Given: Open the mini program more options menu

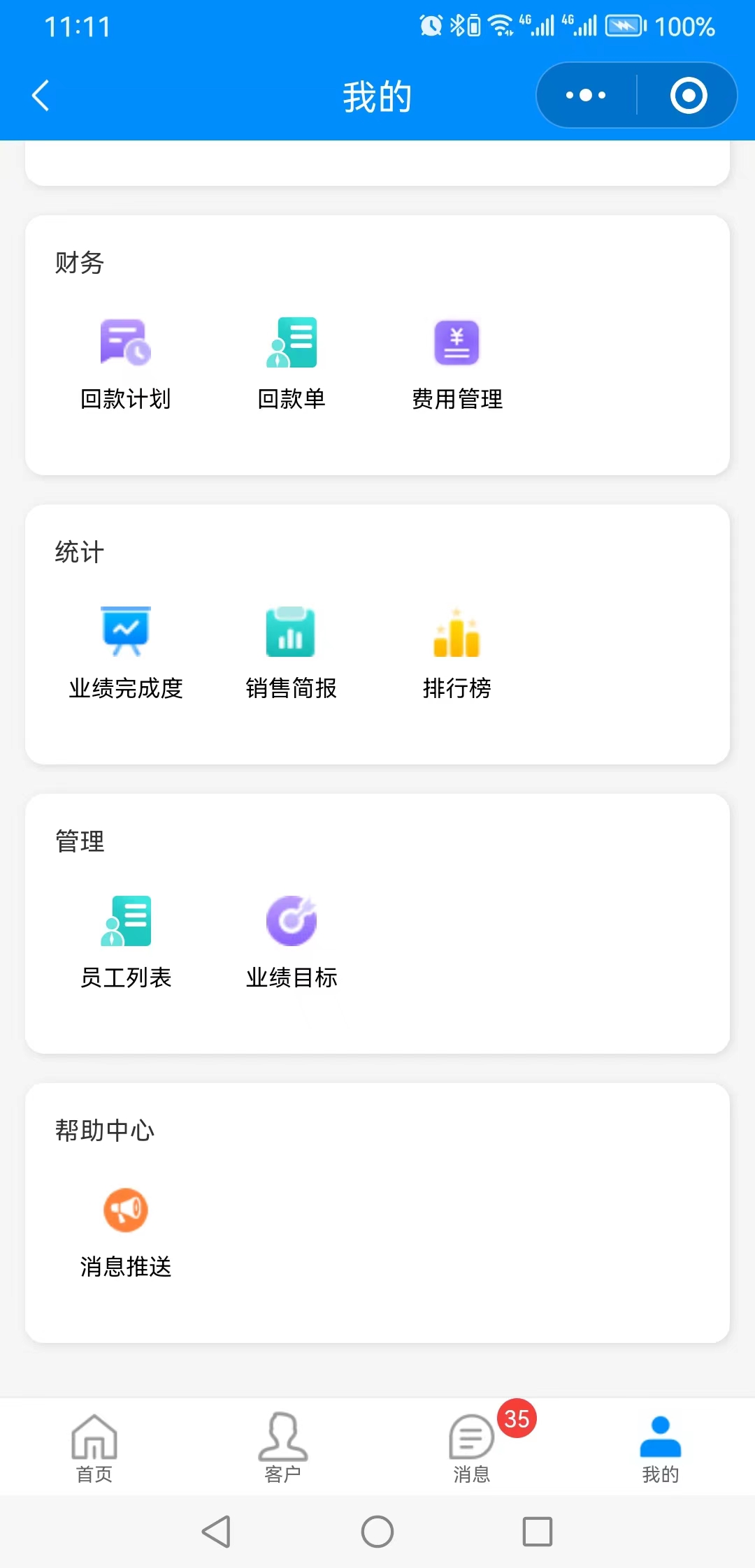Looking at the screenshot, I should tap(586, 95).
